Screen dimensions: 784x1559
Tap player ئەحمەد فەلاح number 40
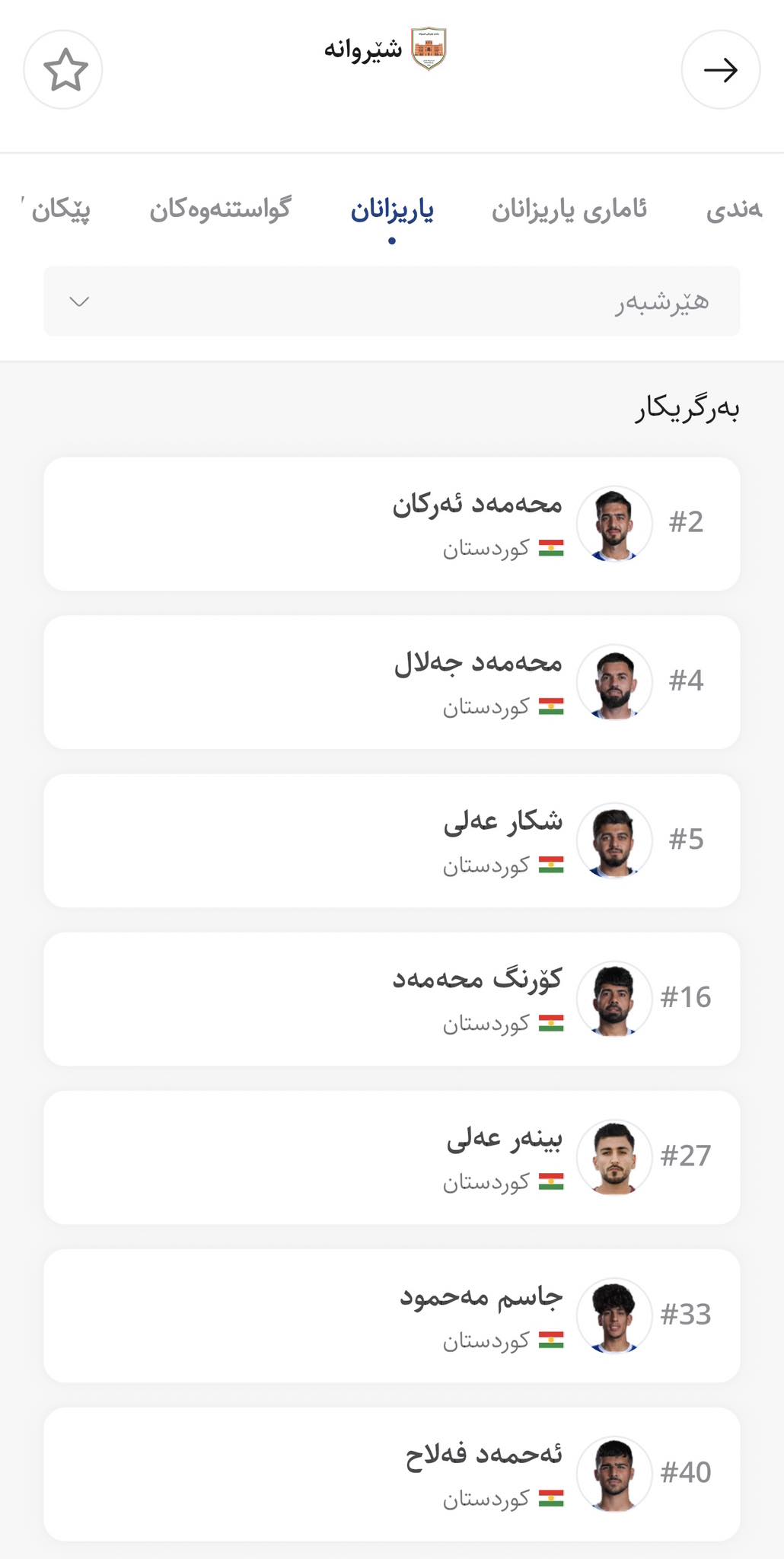[391, 1474]
